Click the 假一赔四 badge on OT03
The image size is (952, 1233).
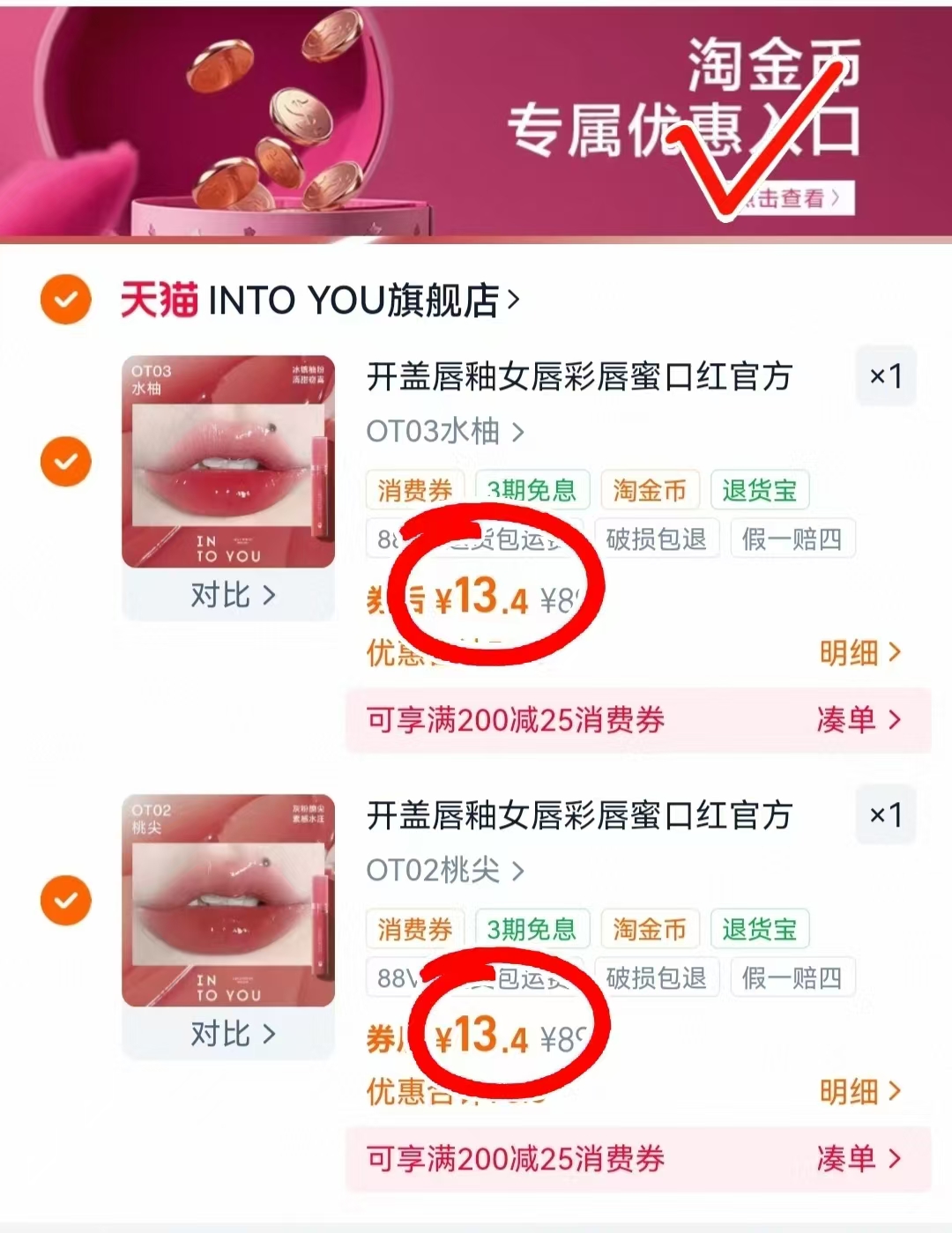pos(792,539)
